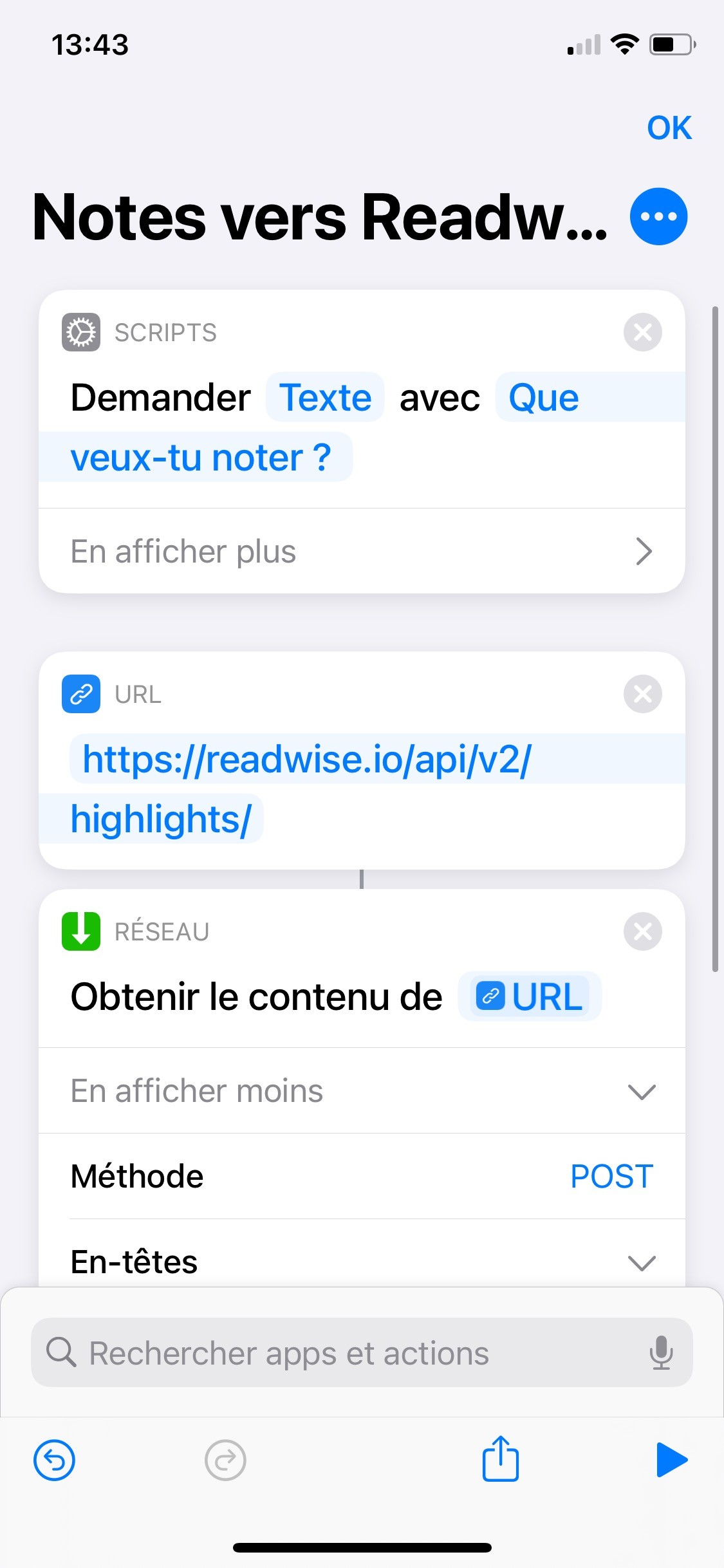Run the shortcut with play button

point(671,1460)
